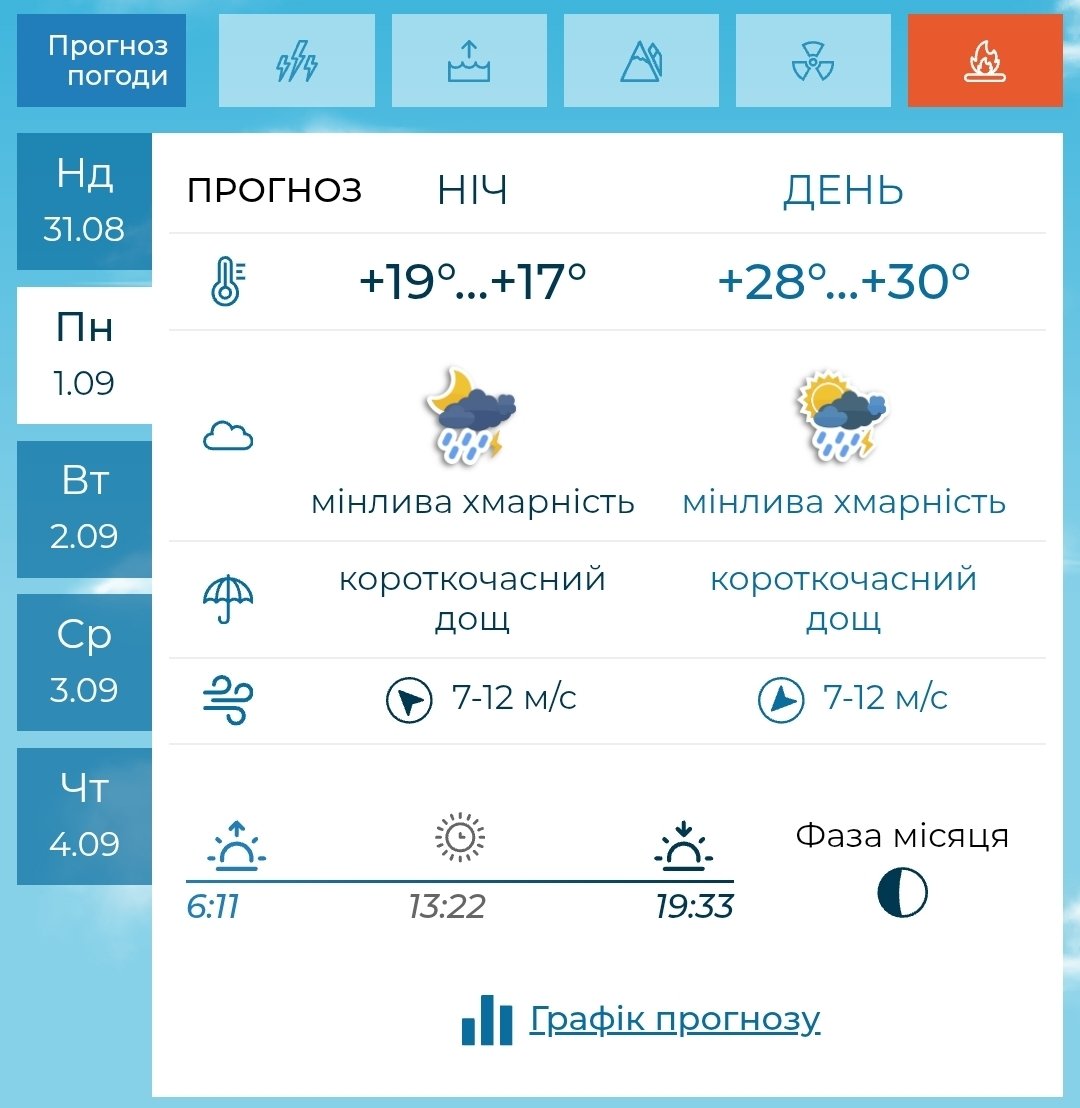This screenshot has width=1080, height=1108.
Task: Open the Прогноз погоди tab
Action: pos(101,60)
